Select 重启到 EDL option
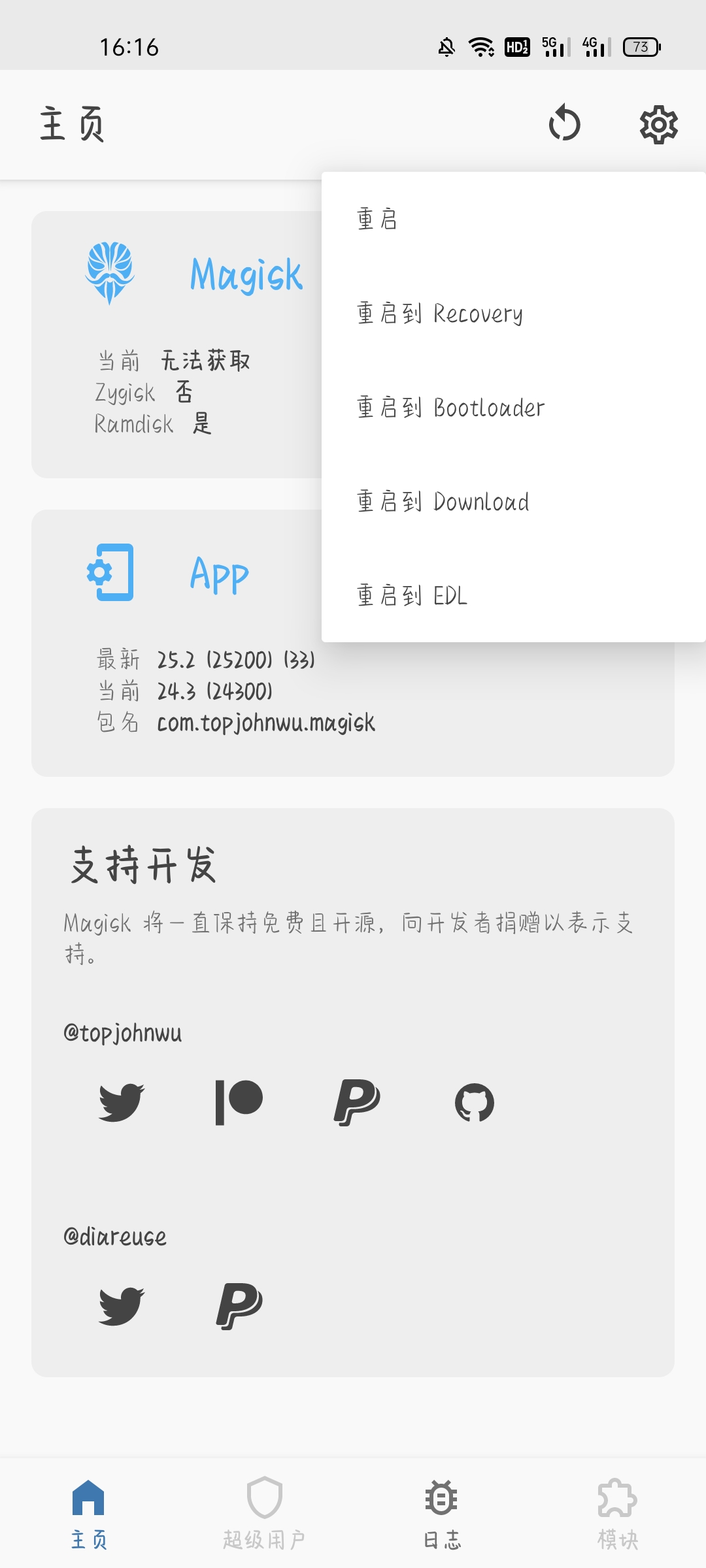 click(513, 596)
